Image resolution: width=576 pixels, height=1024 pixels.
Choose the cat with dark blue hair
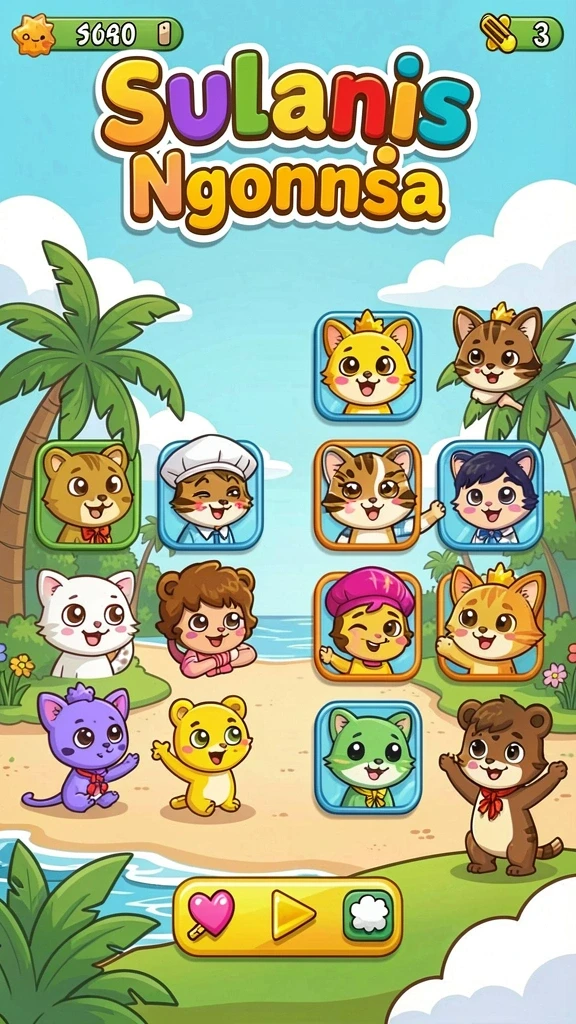pyautogui.click(x=490, y=494)
